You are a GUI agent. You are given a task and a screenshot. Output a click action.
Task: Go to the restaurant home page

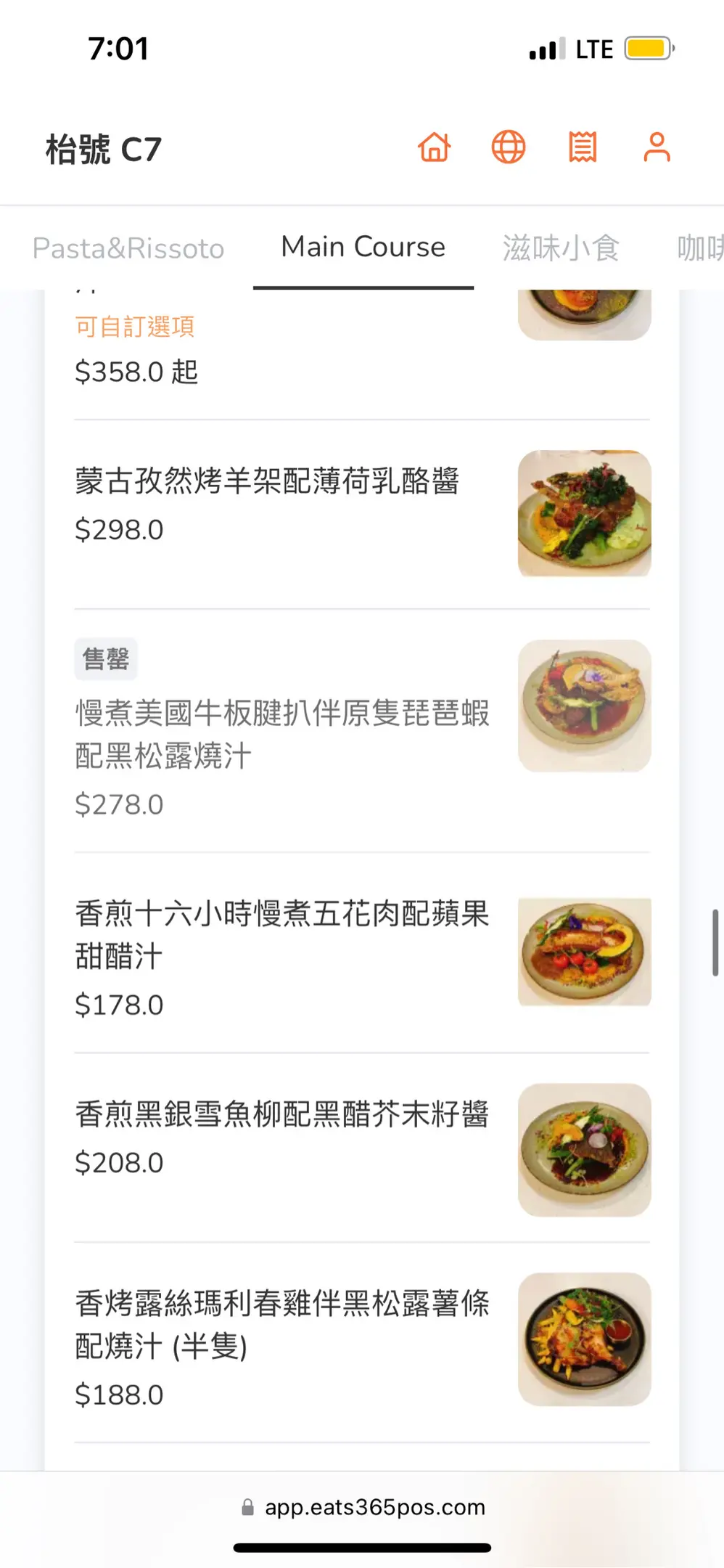click(435, 147)
